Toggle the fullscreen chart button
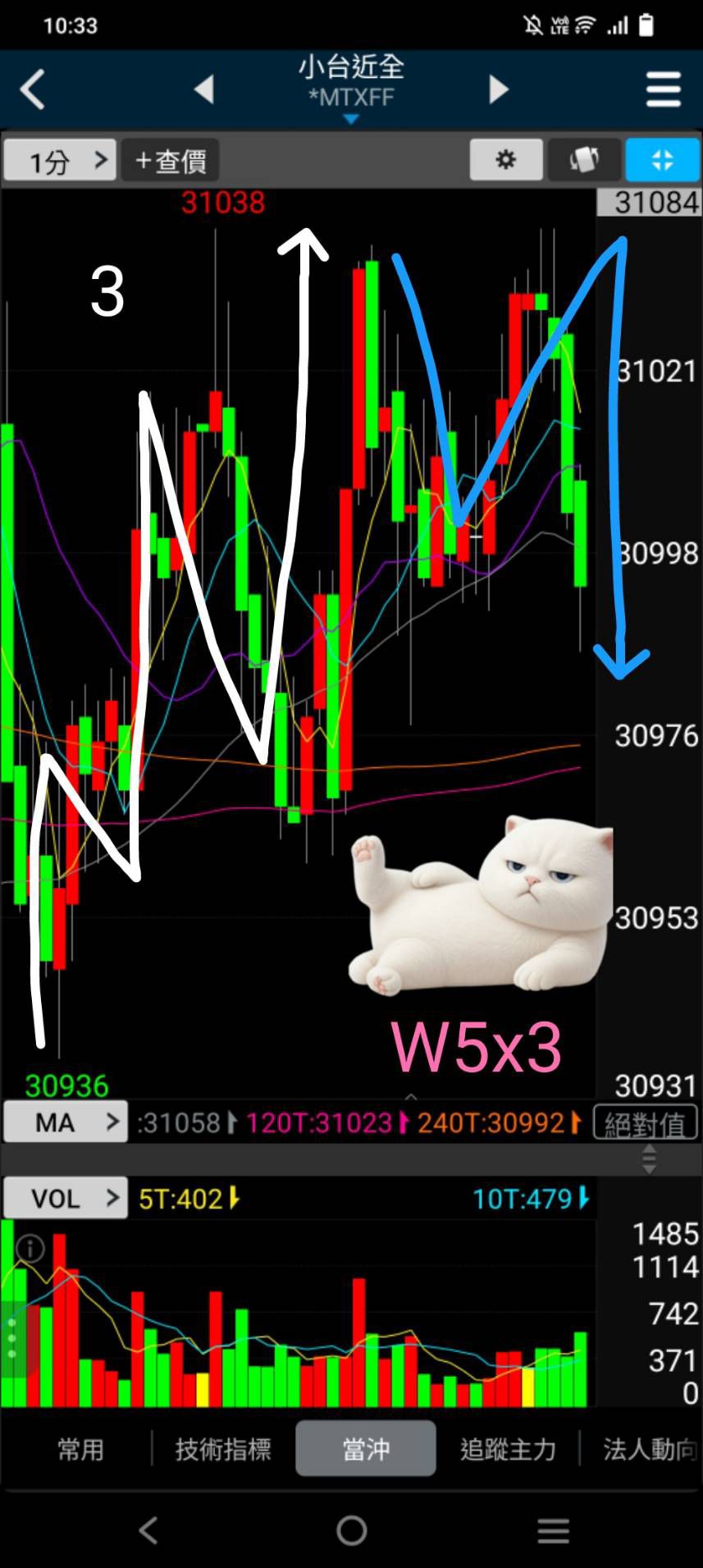This screenshot has width=703, height=1568. [662, 159]
